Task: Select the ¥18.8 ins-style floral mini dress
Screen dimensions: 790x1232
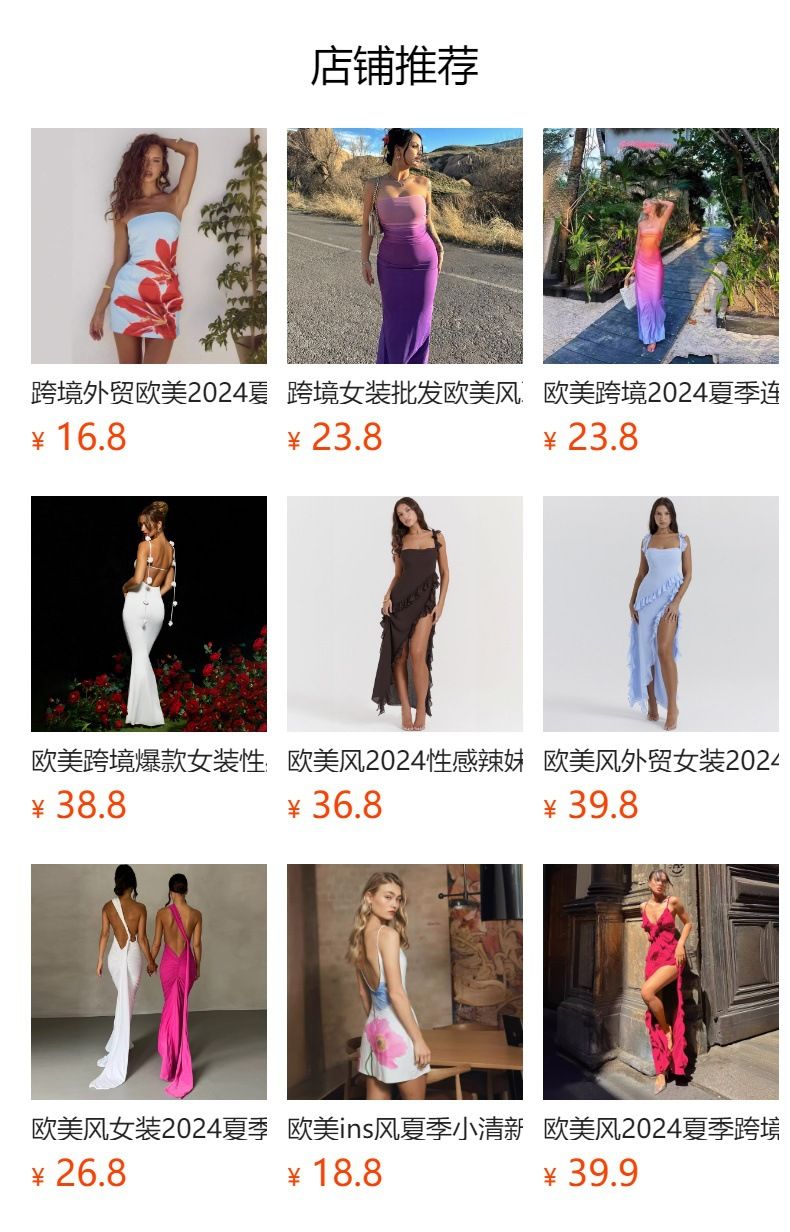Action: coord(405,982)
